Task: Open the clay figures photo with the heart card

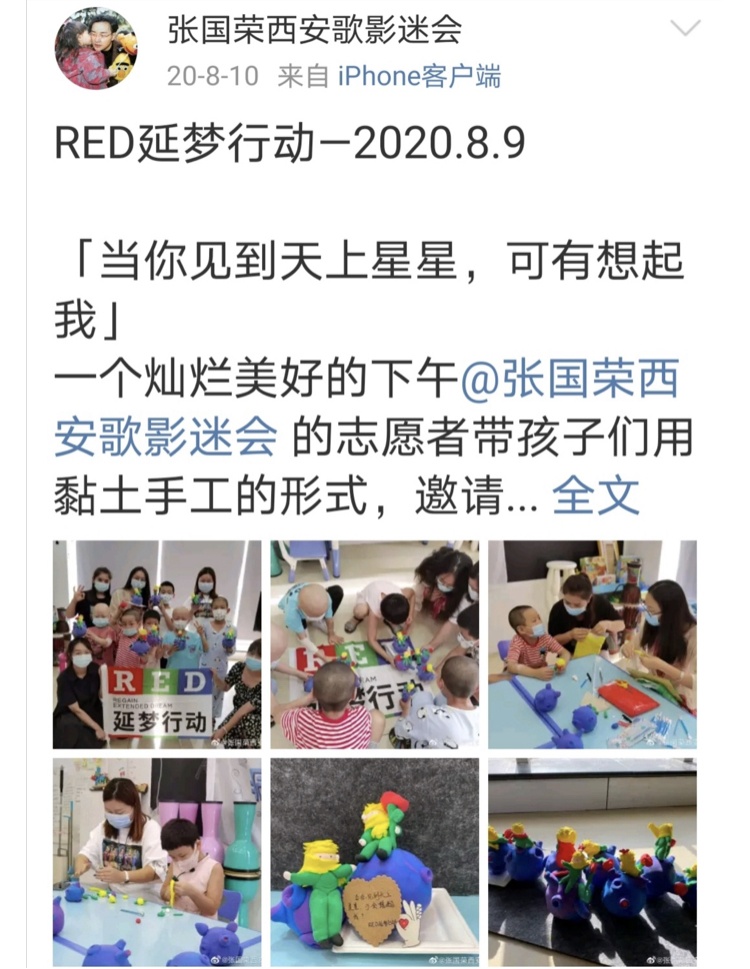Action: coord(374,861)
